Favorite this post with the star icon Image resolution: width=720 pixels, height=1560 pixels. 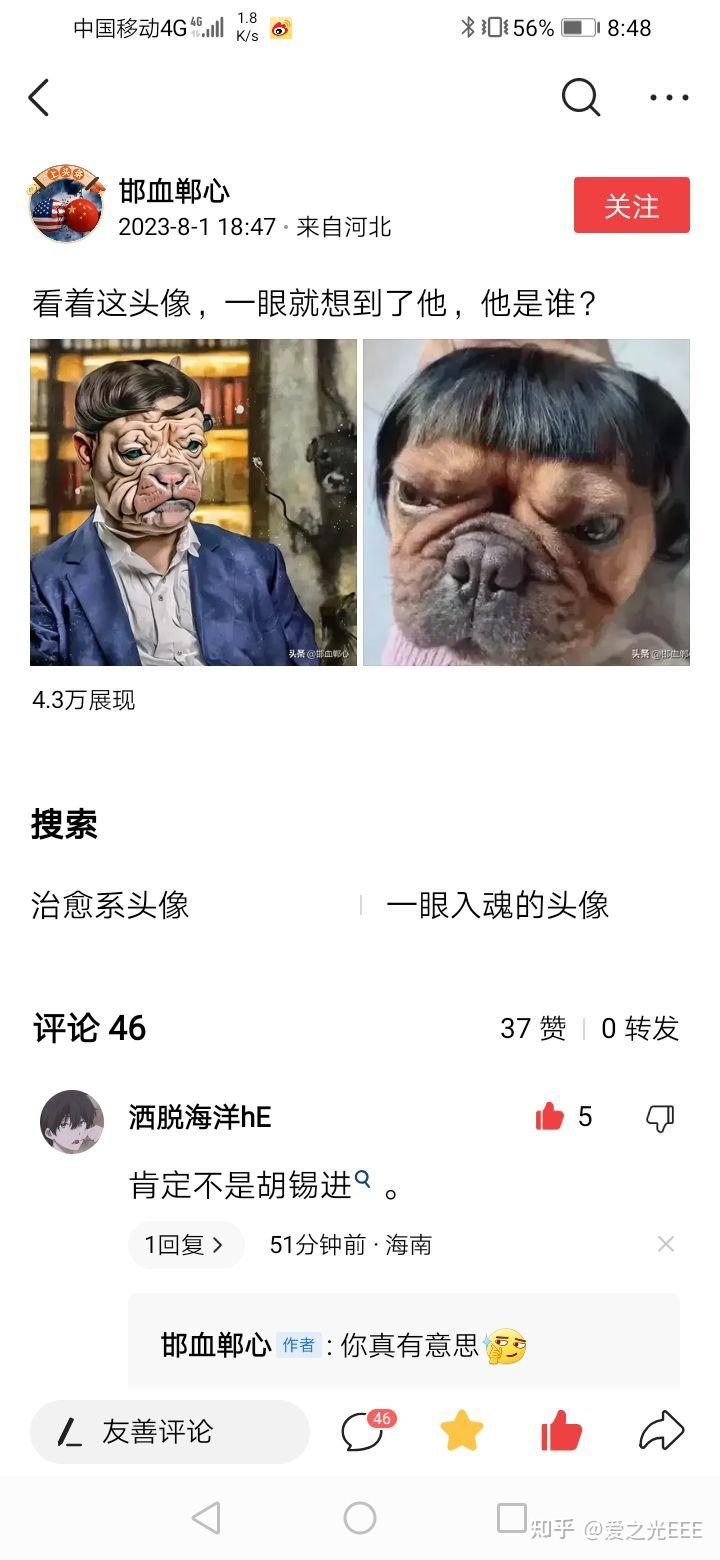click(x=462, y=1431)
